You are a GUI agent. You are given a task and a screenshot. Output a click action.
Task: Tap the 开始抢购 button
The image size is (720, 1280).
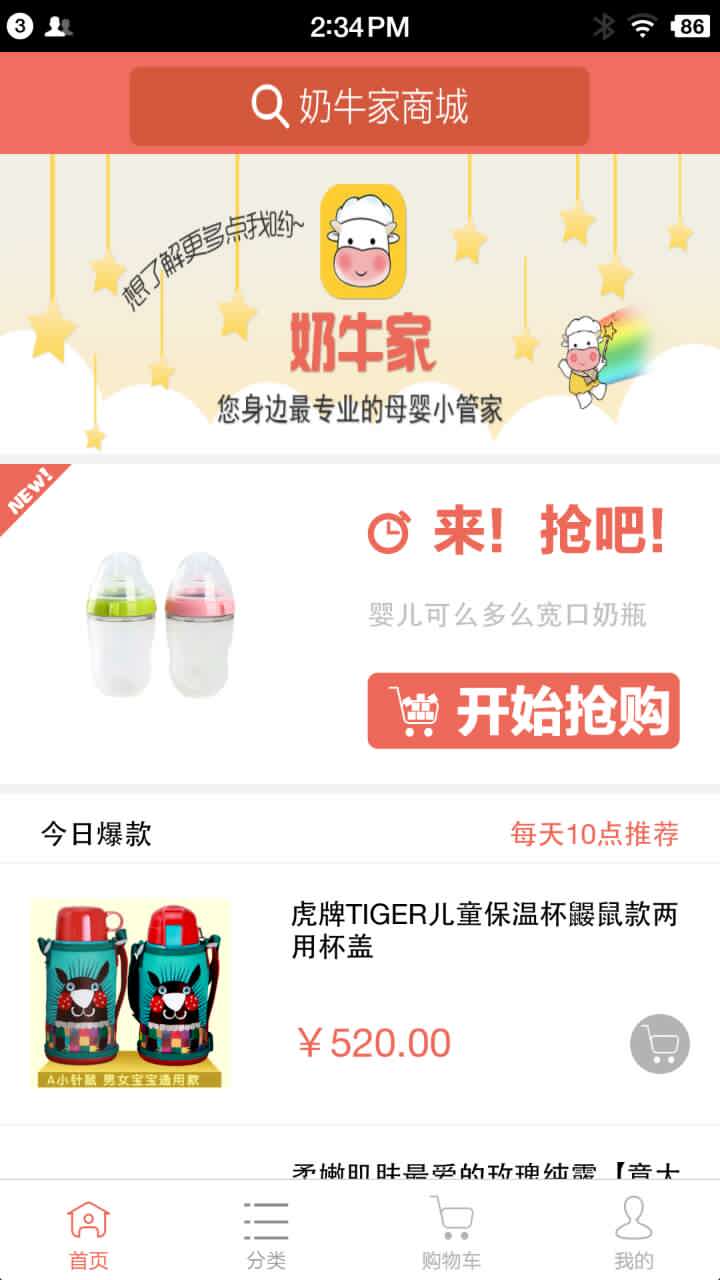523,710
